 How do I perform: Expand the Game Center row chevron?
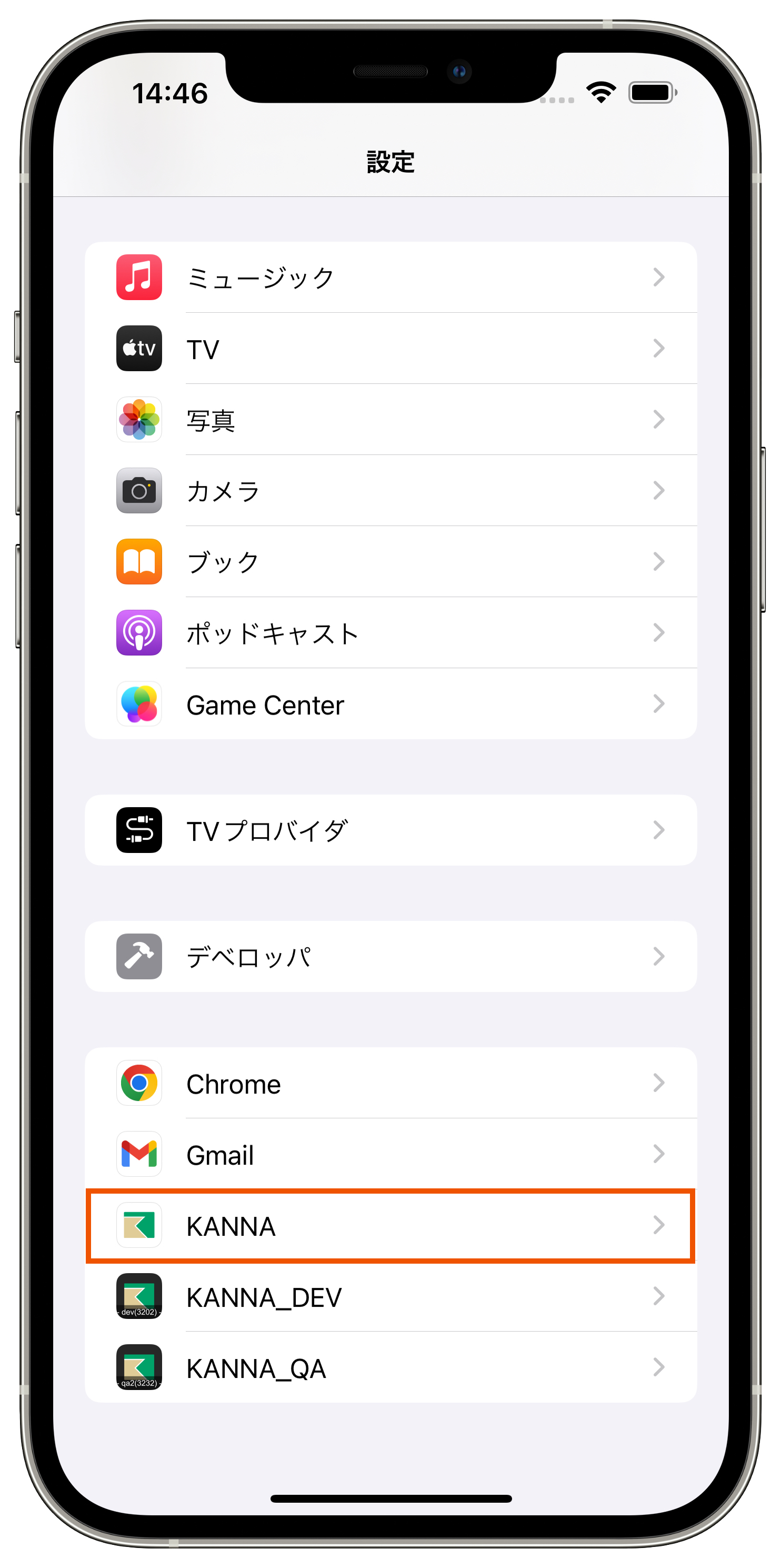(x=659, y=704)
